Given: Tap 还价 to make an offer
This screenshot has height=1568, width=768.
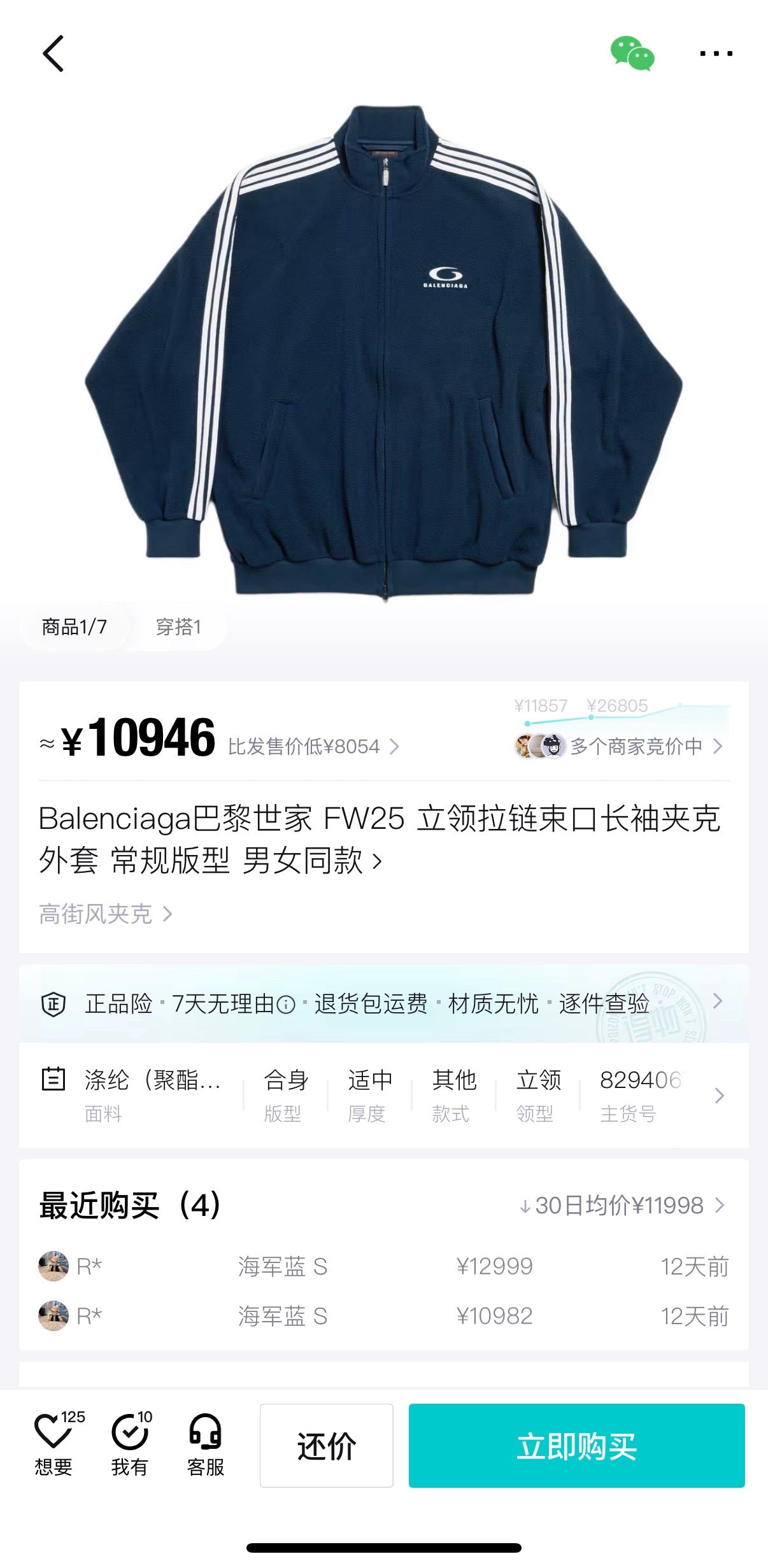Looking at the screenshot, I should coord(326,1446).
